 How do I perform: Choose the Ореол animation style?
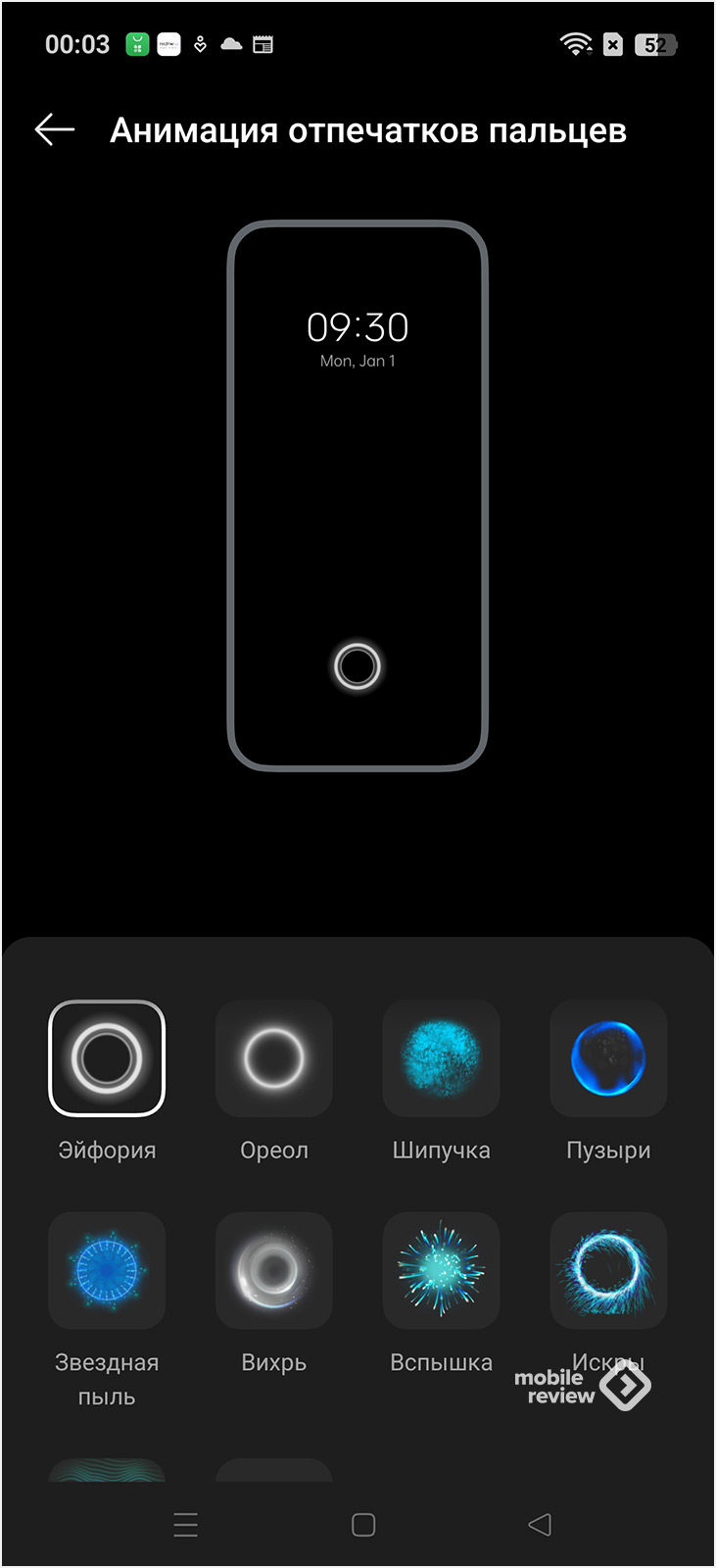[x=274, y=1058]
